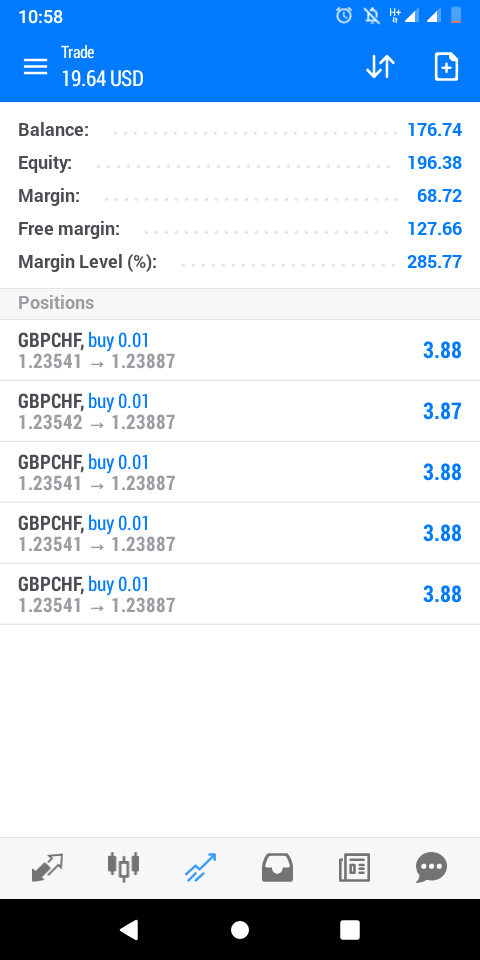The image size is (480, 960).
Task: Go back with the system back button
Action: pos(129,930)
